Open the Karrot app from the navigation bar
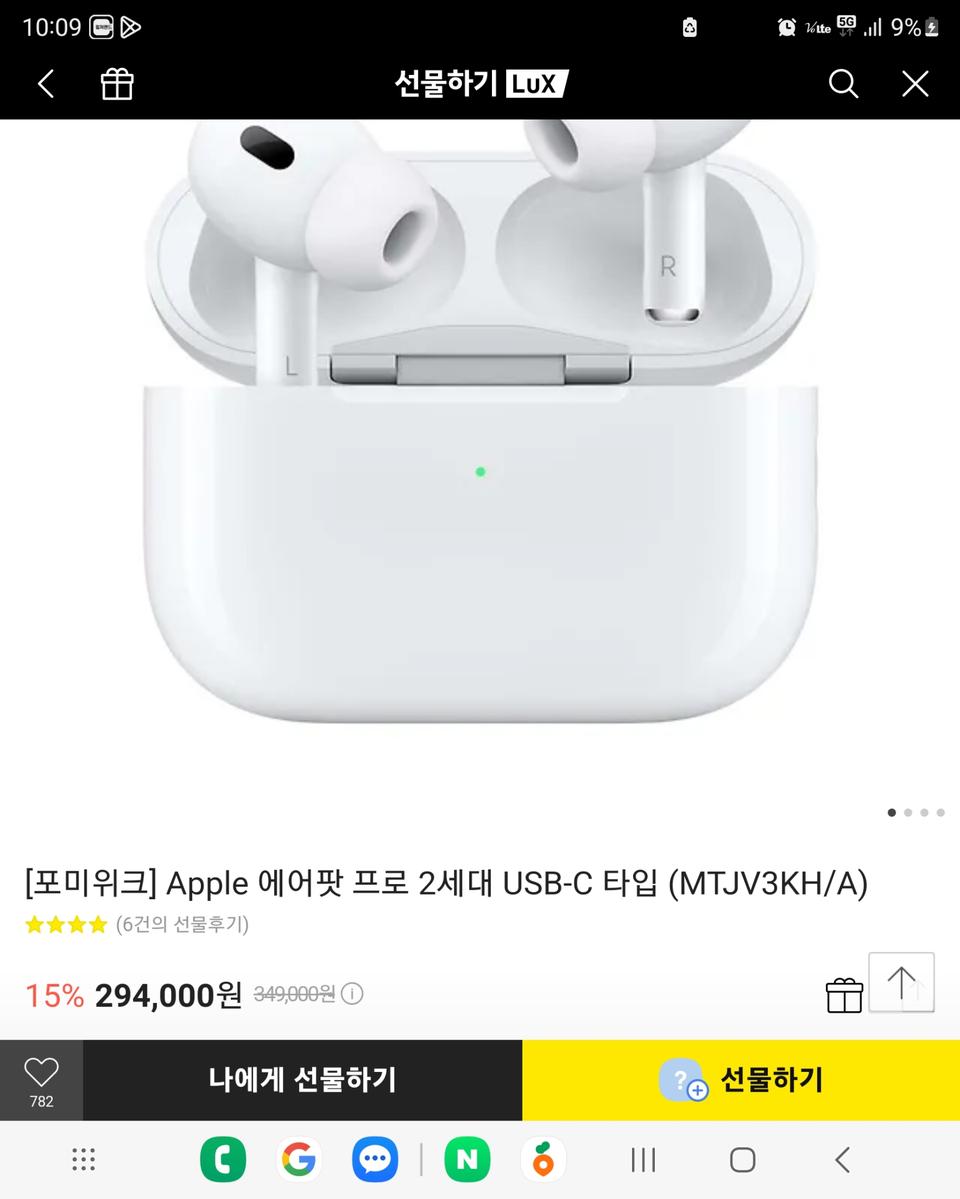This screenshot has width=960, height=1199. [544, 1159]
